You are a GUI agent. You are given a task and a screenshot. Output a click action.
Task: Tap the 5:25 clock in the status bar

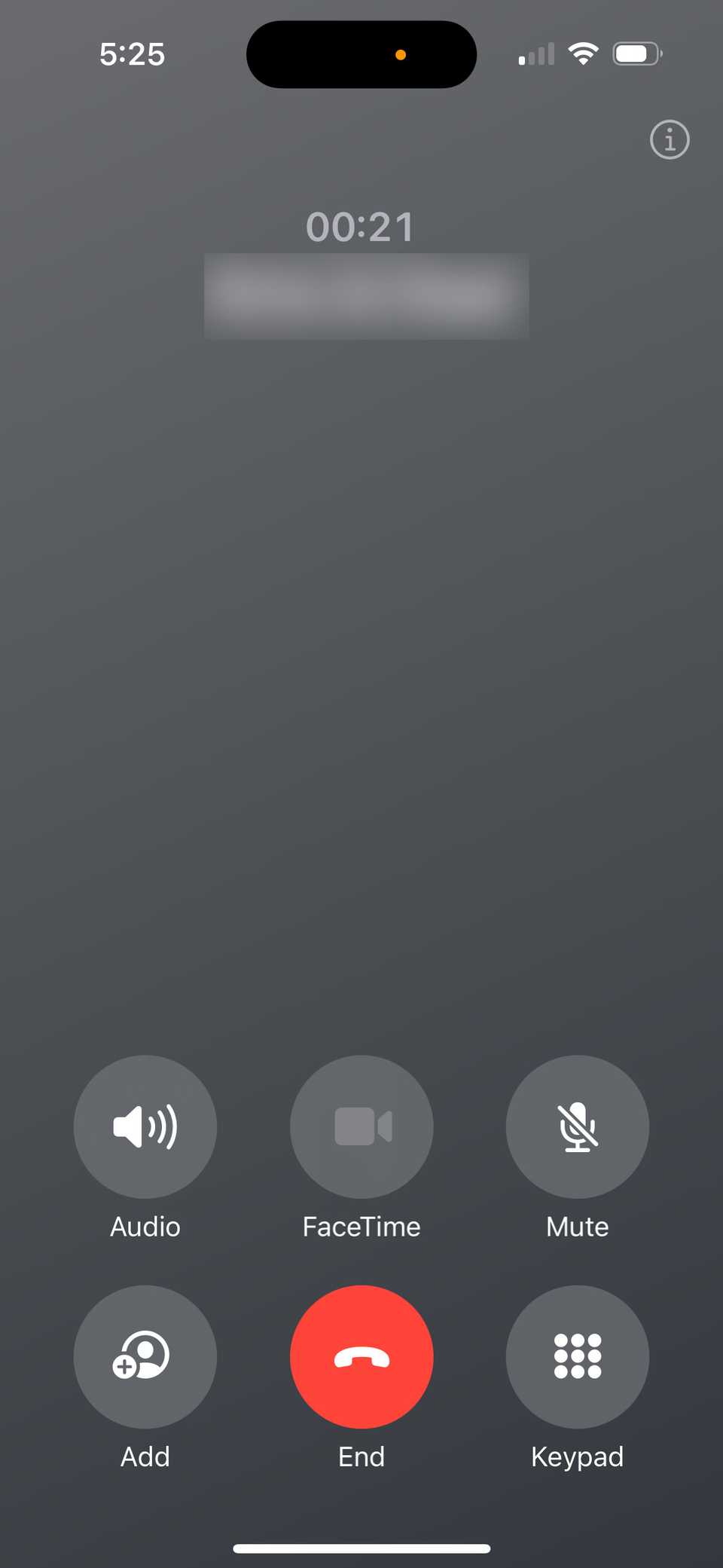133,53
